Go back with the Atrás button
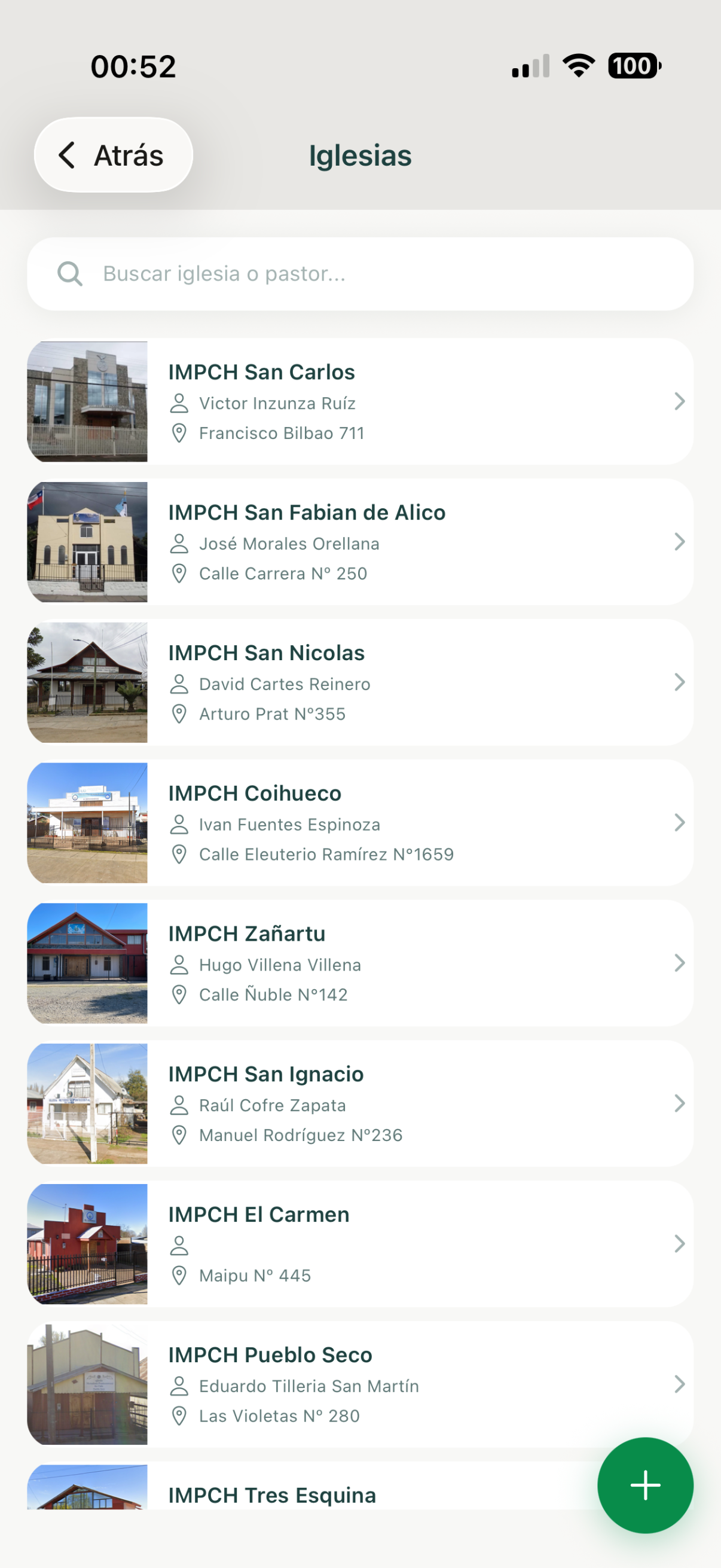This screenshot has width=721, height=1568. pos(114,155)
